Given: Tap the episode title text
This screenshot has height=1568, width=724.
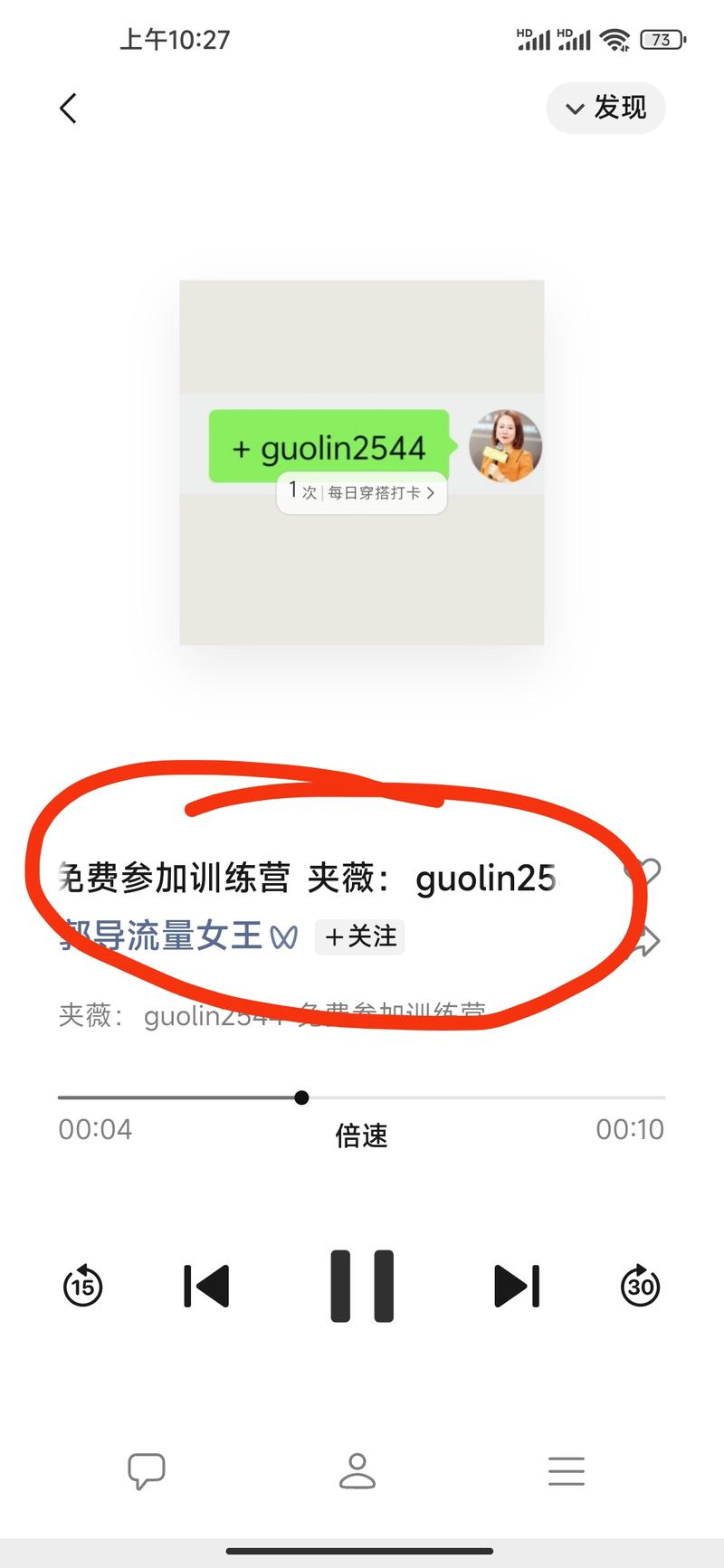Looking at the screenshot, I should 271,878.
